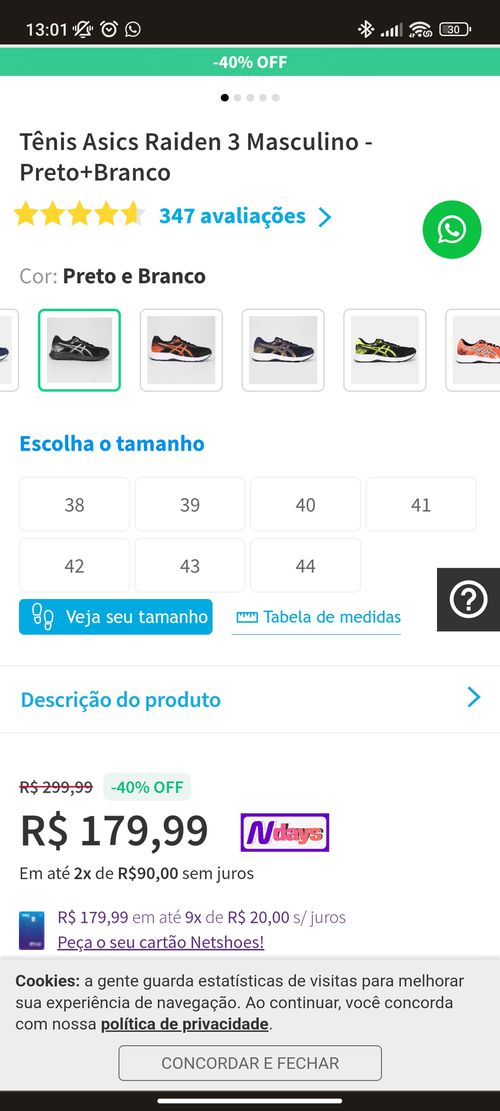Choose size 43
500x1111 pixels.
pyautogui.click(x=190, y=565)
